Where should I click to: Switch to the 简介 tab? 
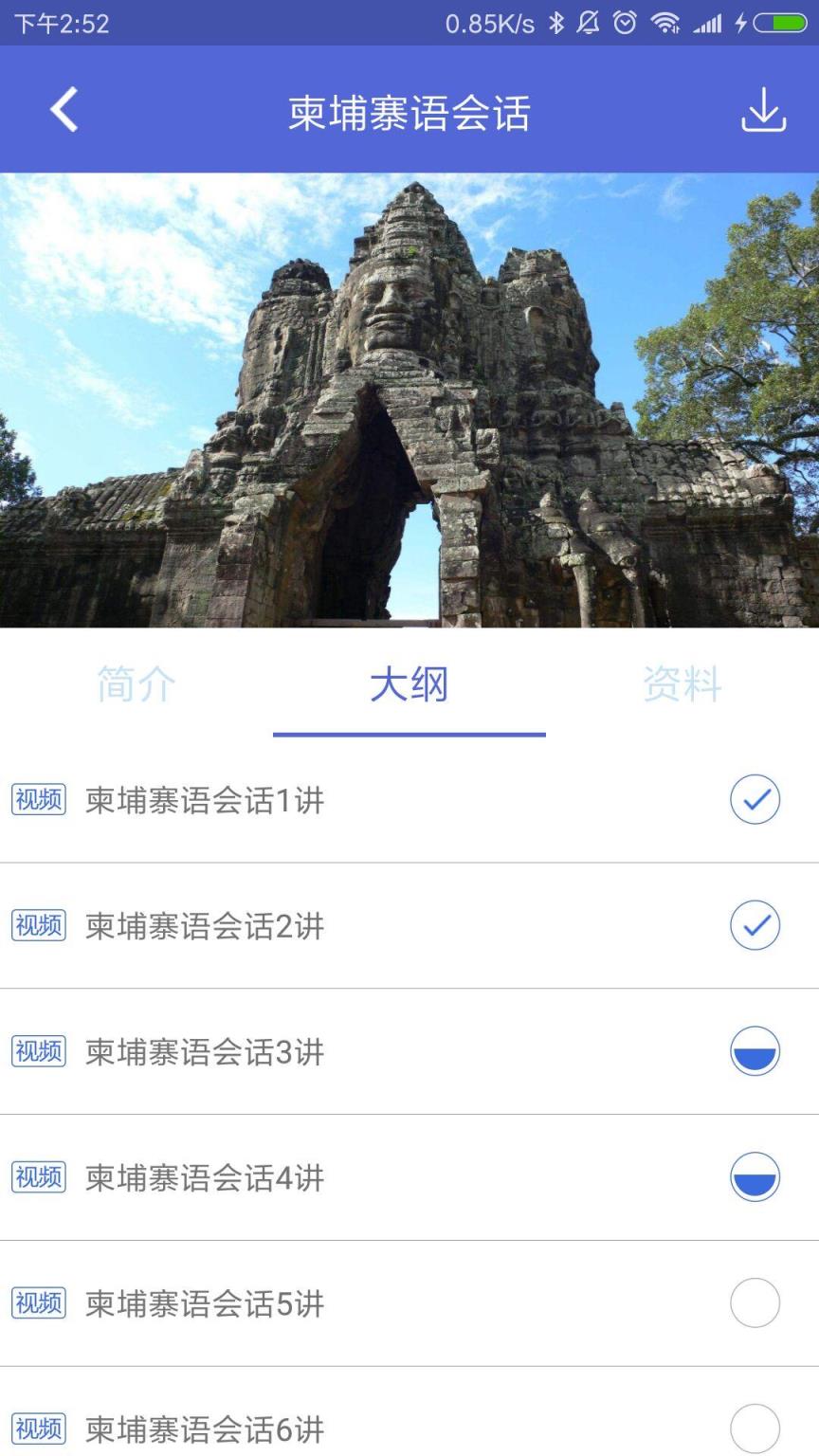click(x=134, y=685)
